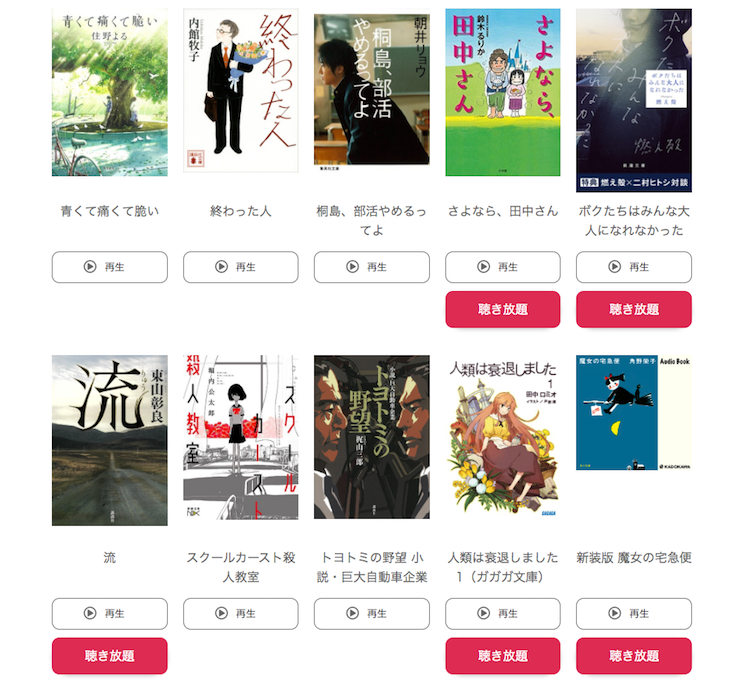Play sample of さよなら、田中さん
The width and height of the screenshot is (750, 690).
click(502, 267)
